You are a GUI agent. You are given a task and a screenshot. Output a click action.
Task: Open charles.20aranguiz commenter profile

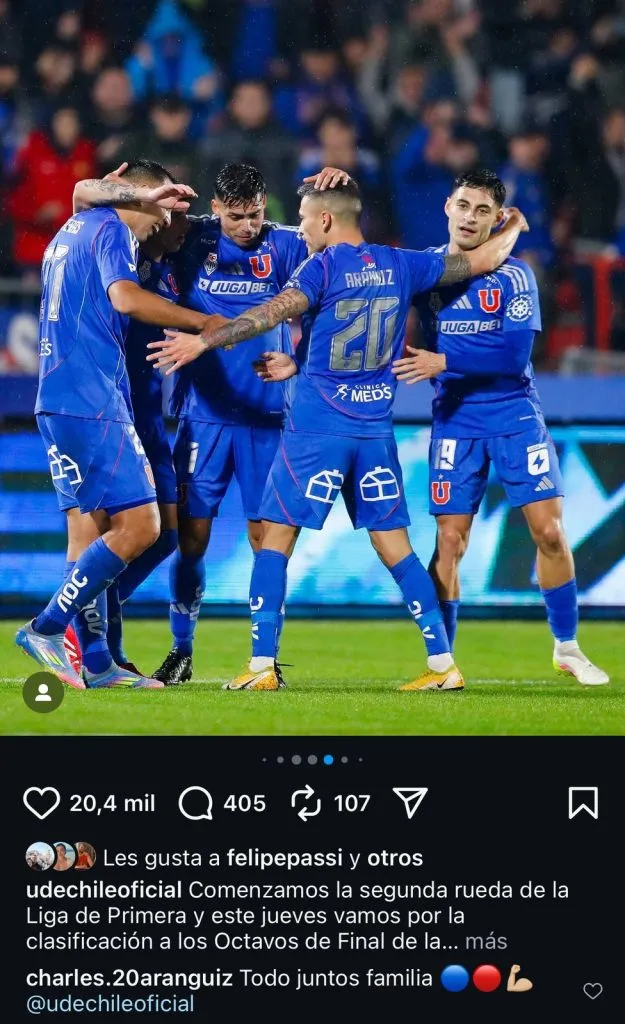(x=129, y=978)
